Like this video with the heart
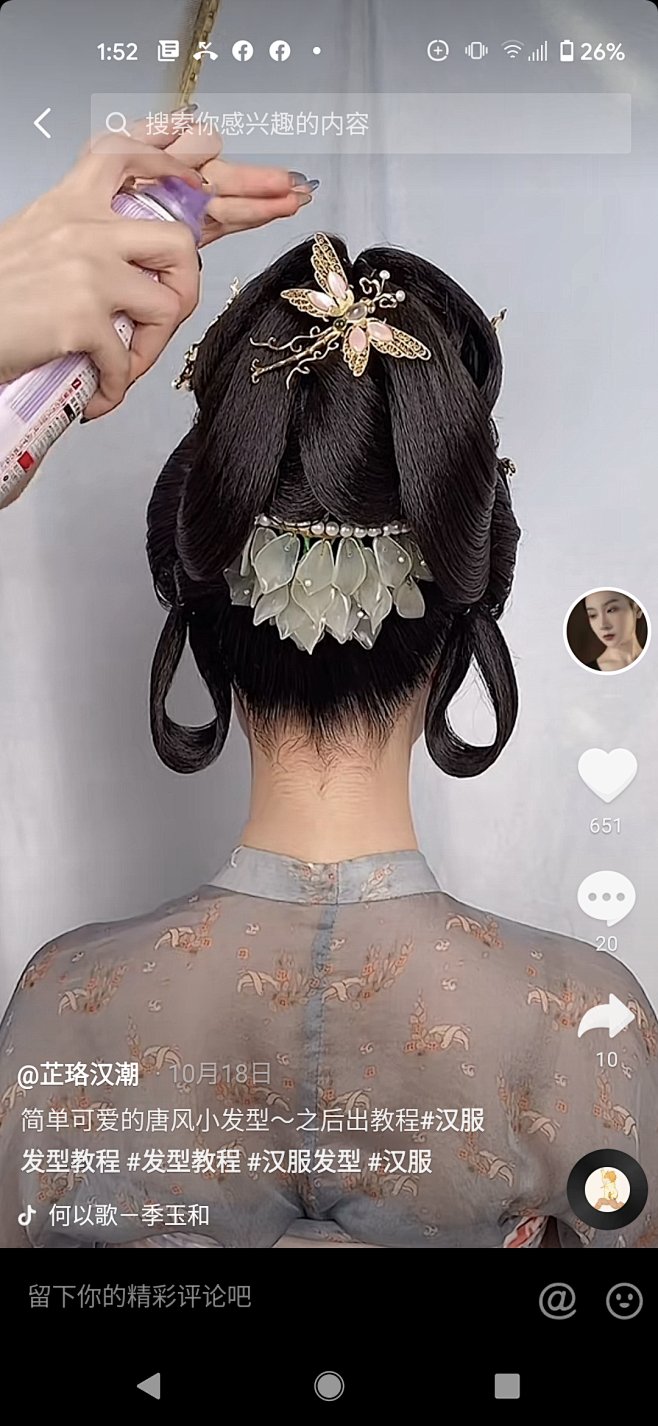 (606, 775)
